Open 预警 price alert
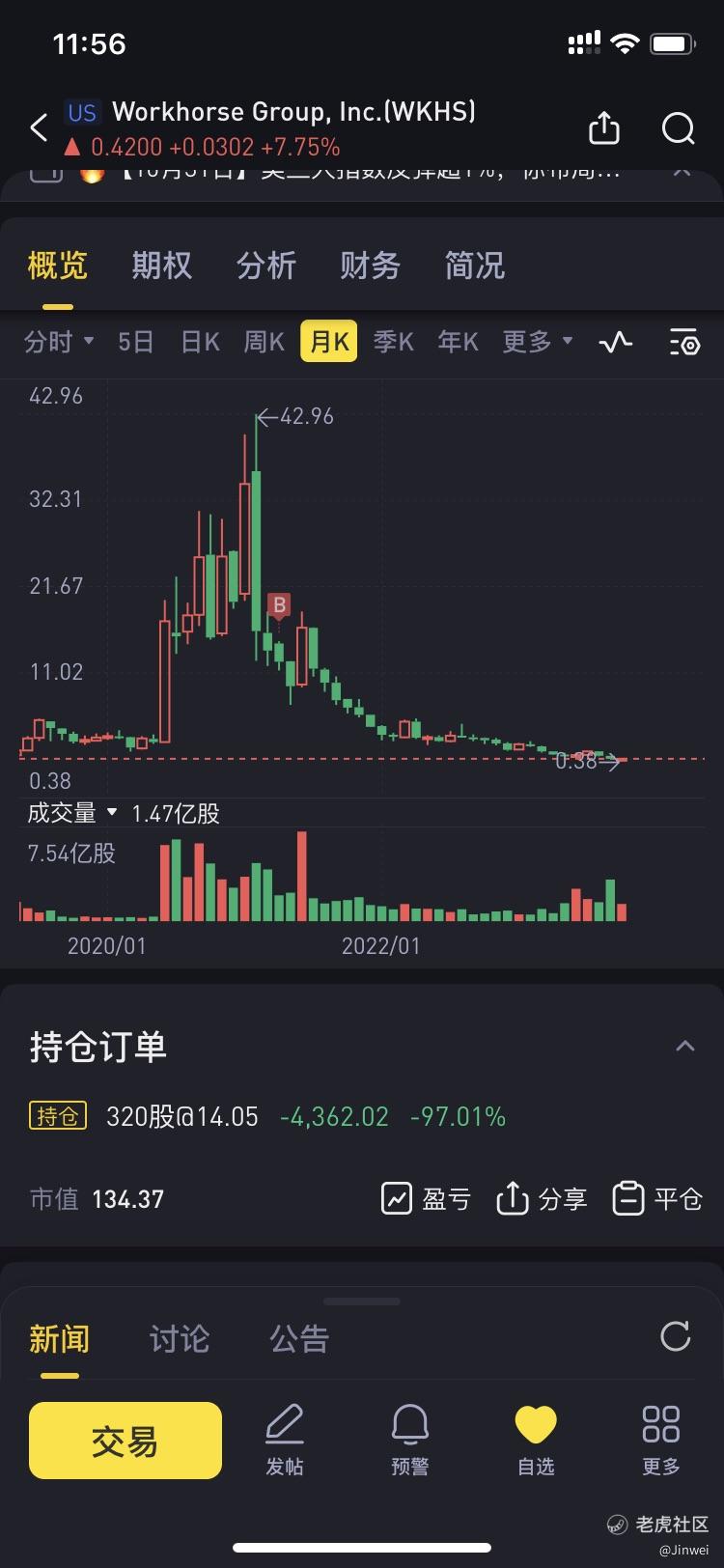This screenshot has width=724, height=1568. pyautogui.click(x=410, y=1440)
